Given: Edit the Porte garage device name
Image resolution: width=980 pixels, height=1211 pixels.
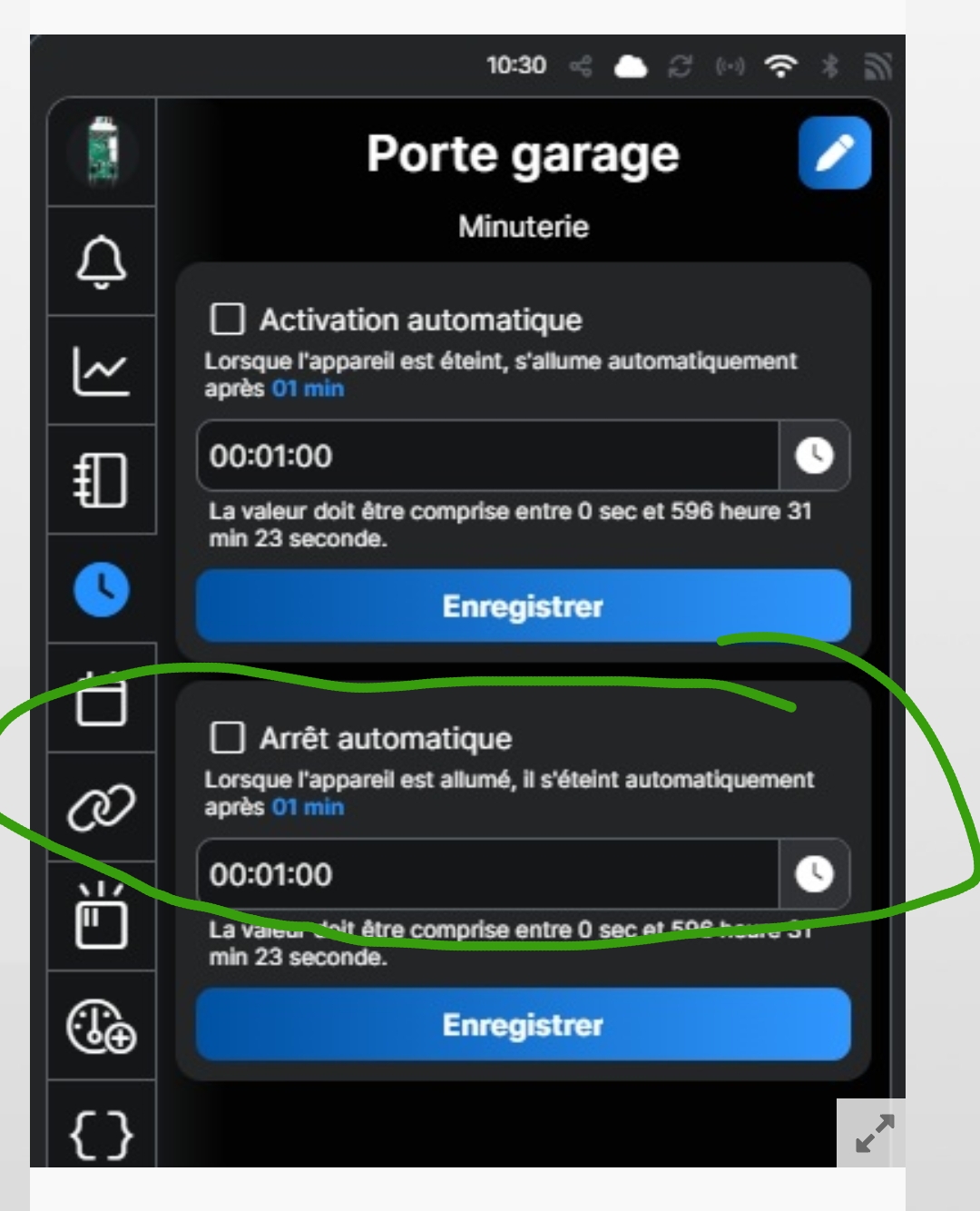Looking at the screenshot, I should (x=834, y=153).
